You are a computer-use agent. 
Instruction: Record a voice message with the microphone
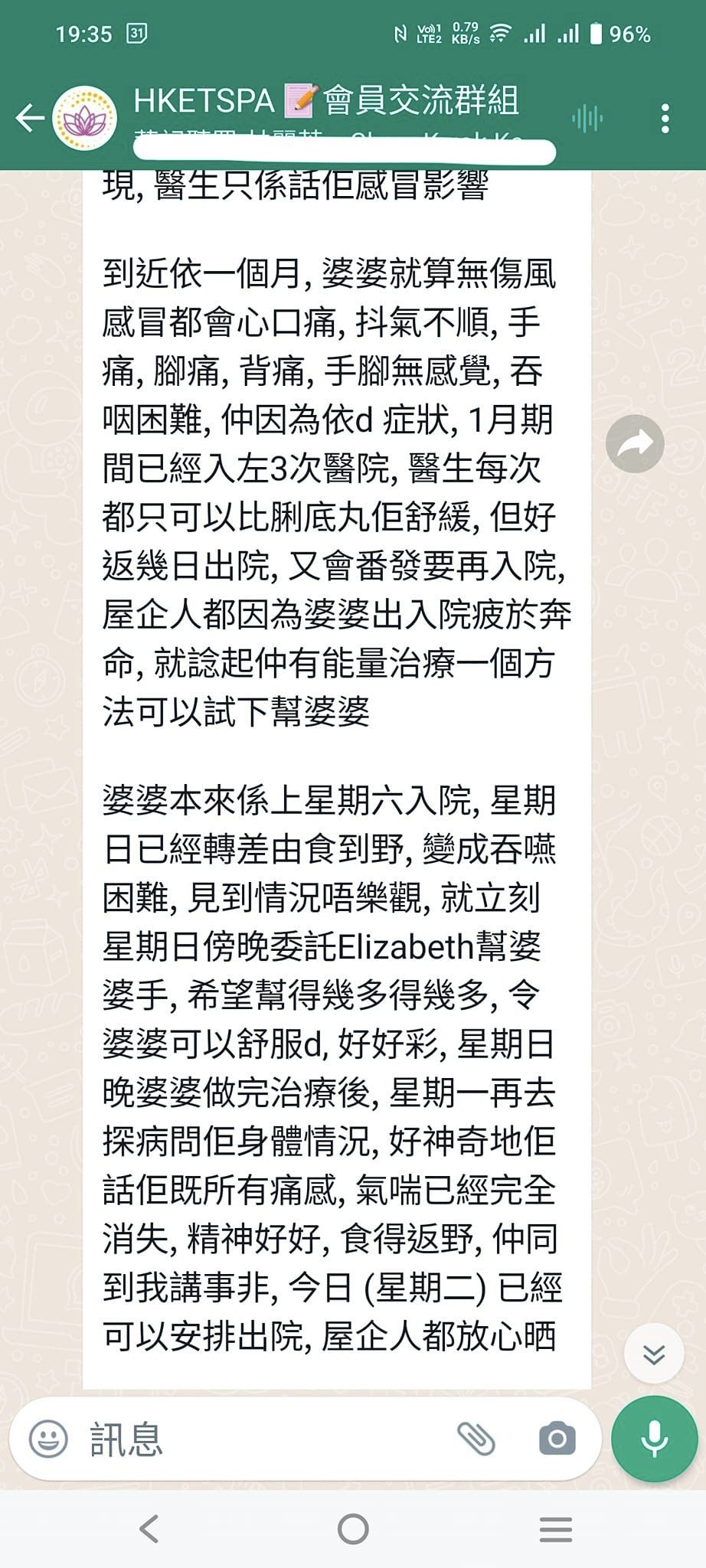pyautogui.click(x=654, y=1439)
